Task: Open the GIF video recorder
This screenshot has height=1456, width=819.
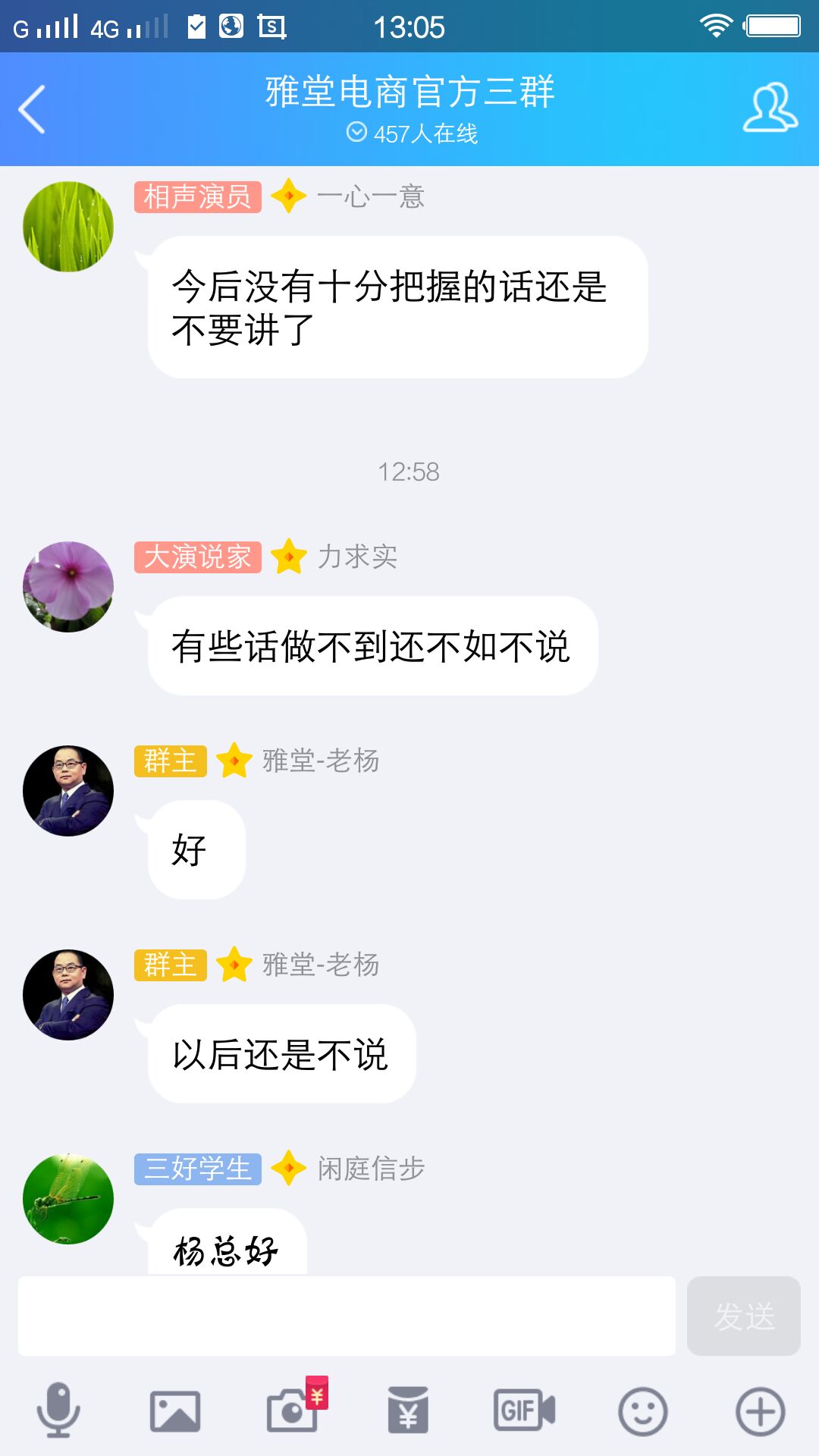Action: (x=524, y=1410)
